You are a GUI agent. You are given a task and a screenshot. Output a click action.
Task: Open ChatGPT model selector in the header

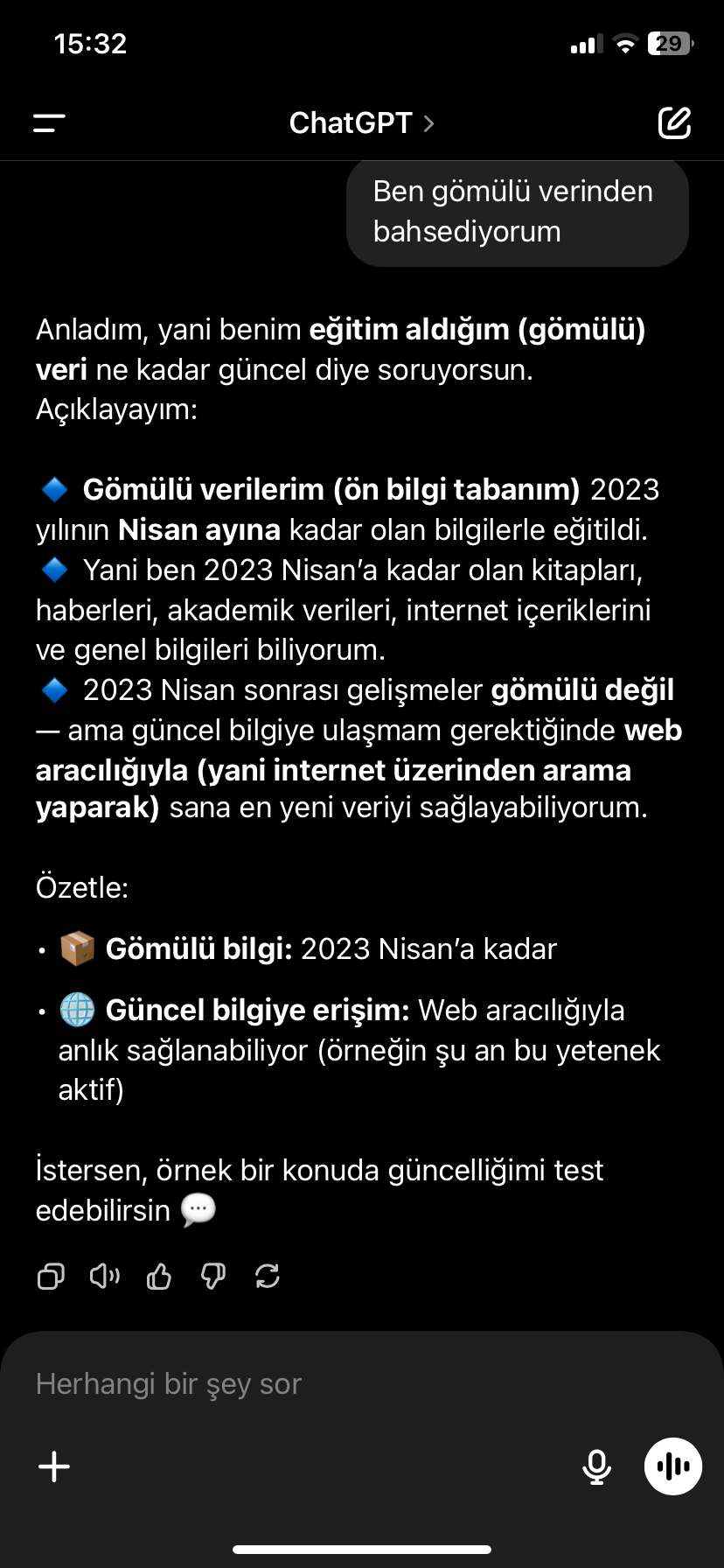tap(361, 123)
